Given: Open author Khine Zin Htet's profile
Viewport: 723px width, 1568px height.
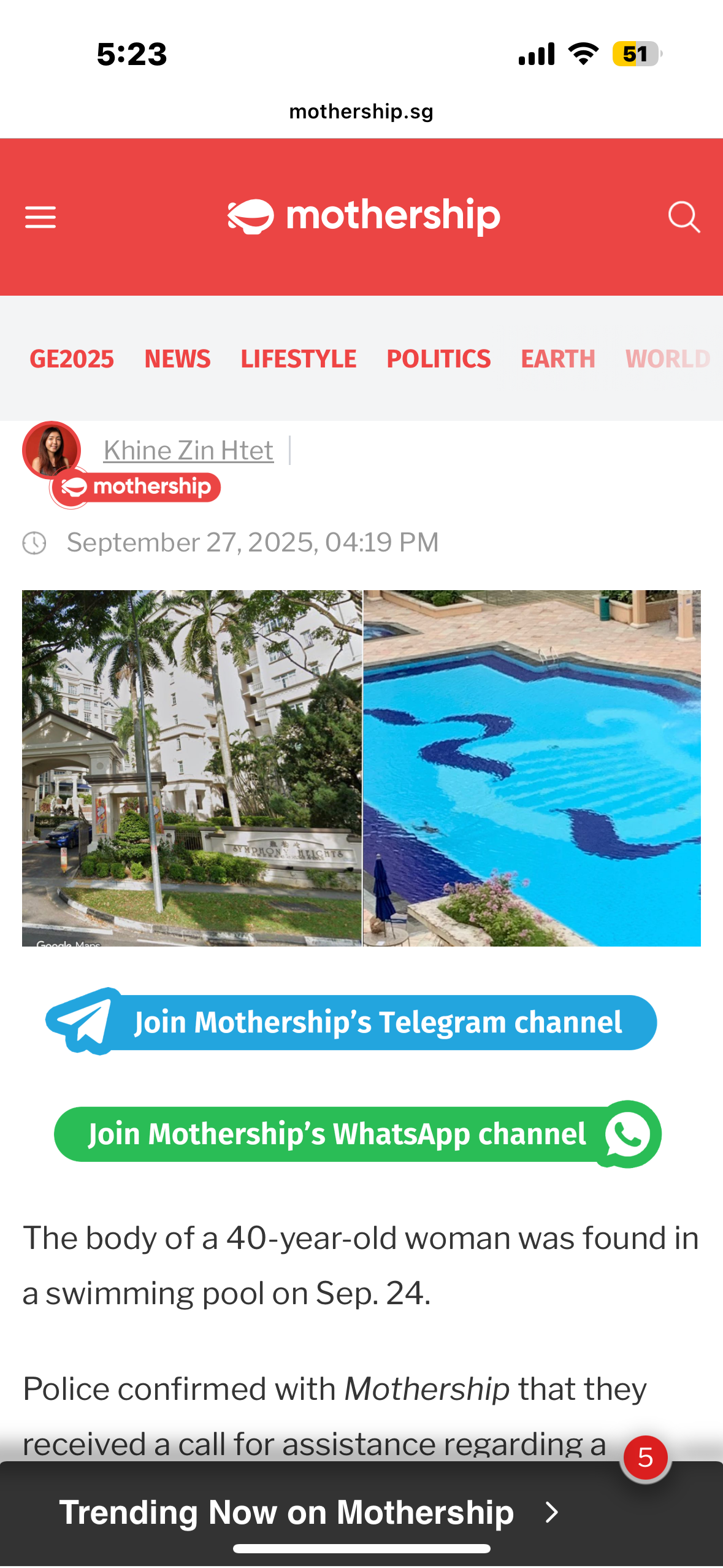Looking at the screenshot, I should (188, 450).
